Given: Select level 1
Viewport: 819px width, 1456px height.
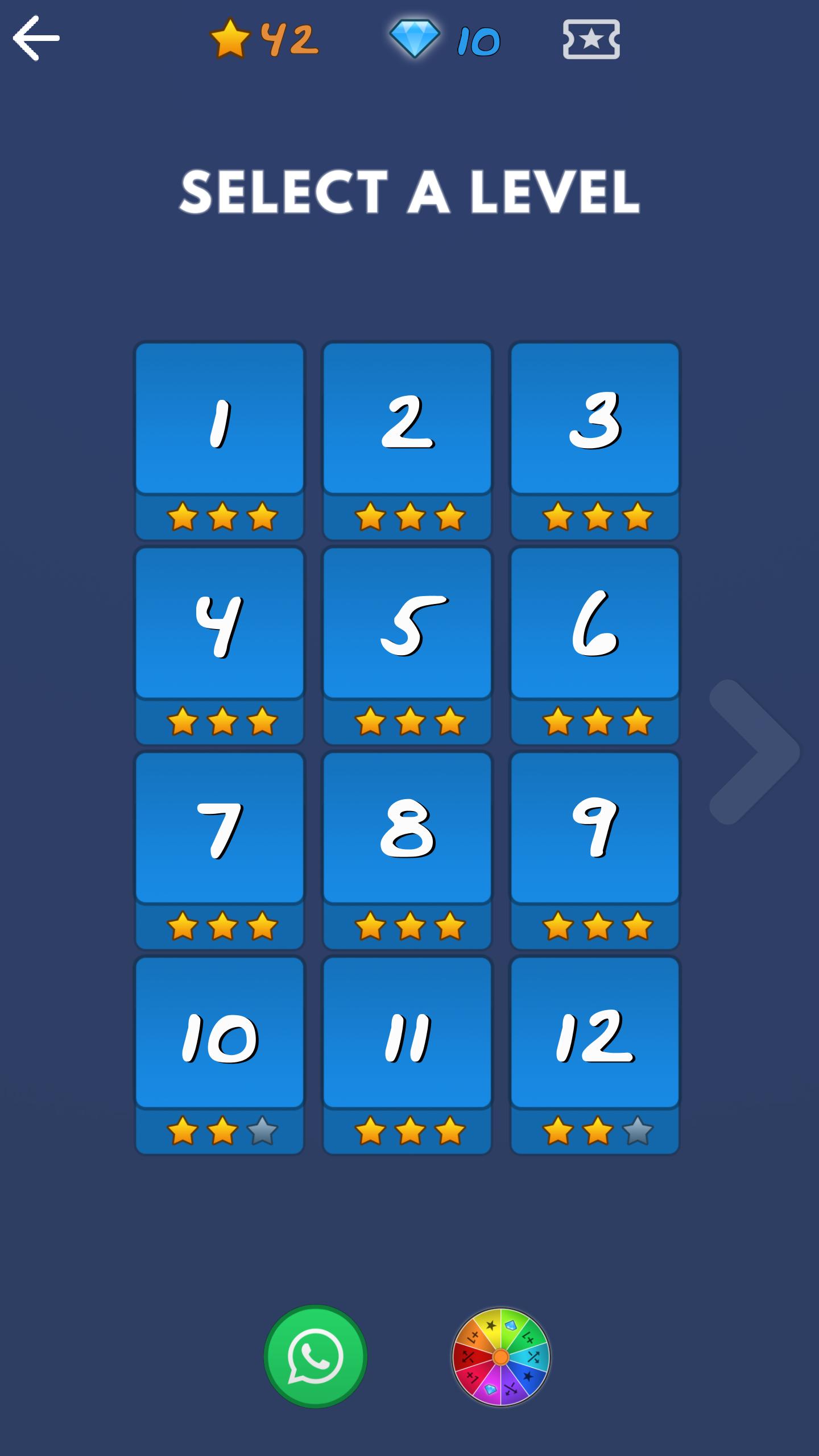Looking at the screenshot, I should click(220, 441).
